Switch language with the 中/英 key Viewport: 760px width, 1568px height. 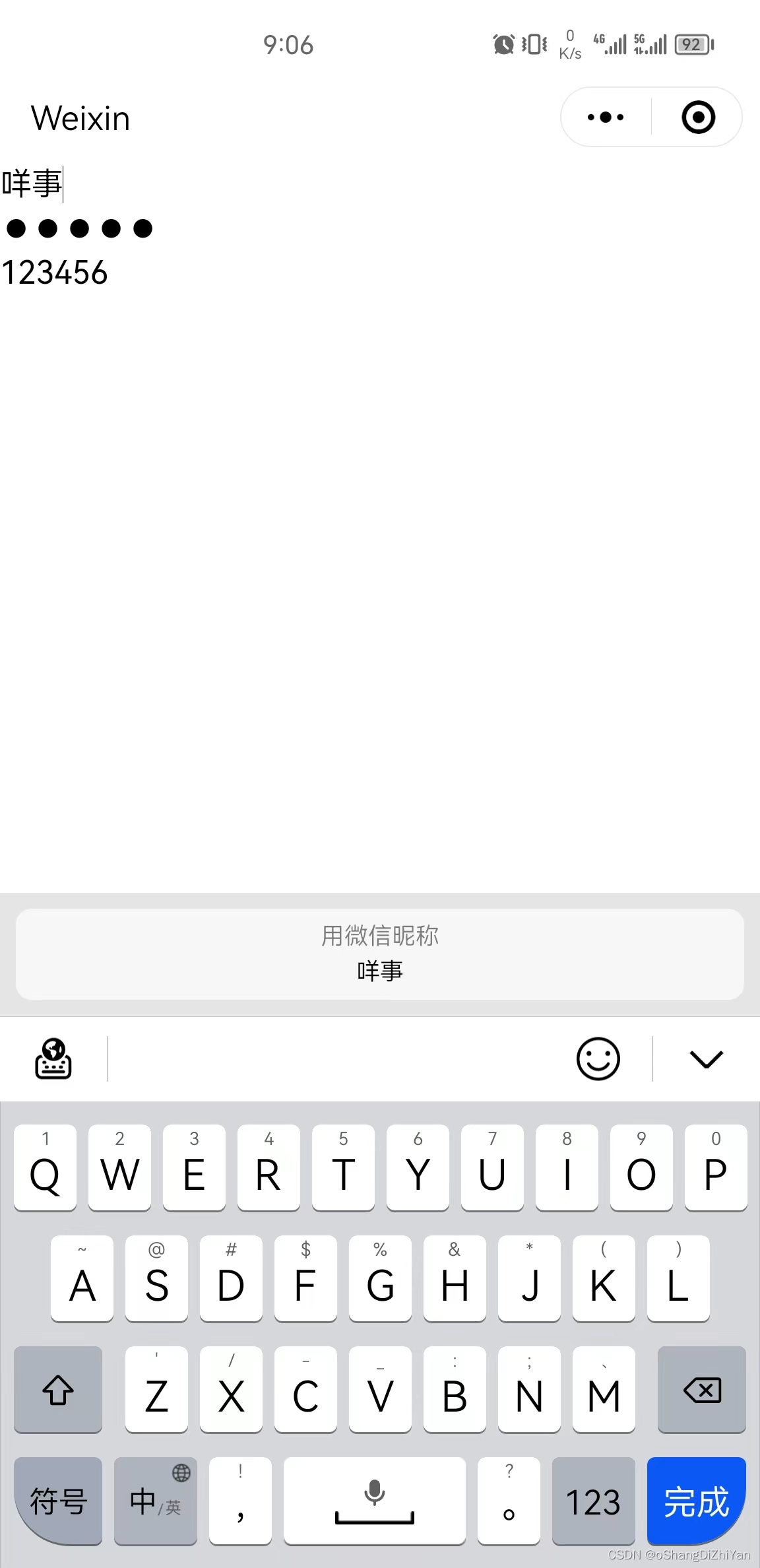pos(155,1501)
